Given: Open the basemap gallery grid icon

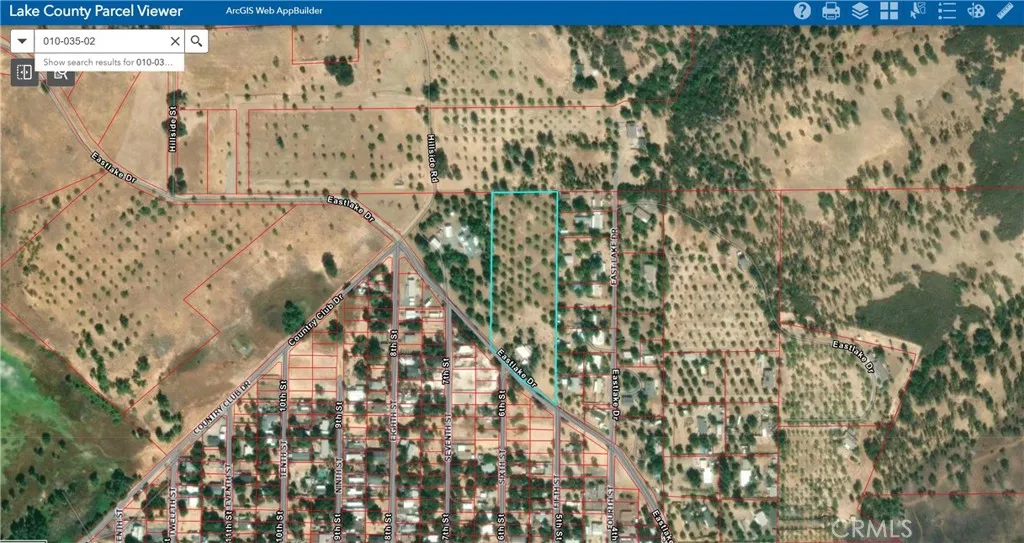Looking at the screenshot, I should (889, 11).
